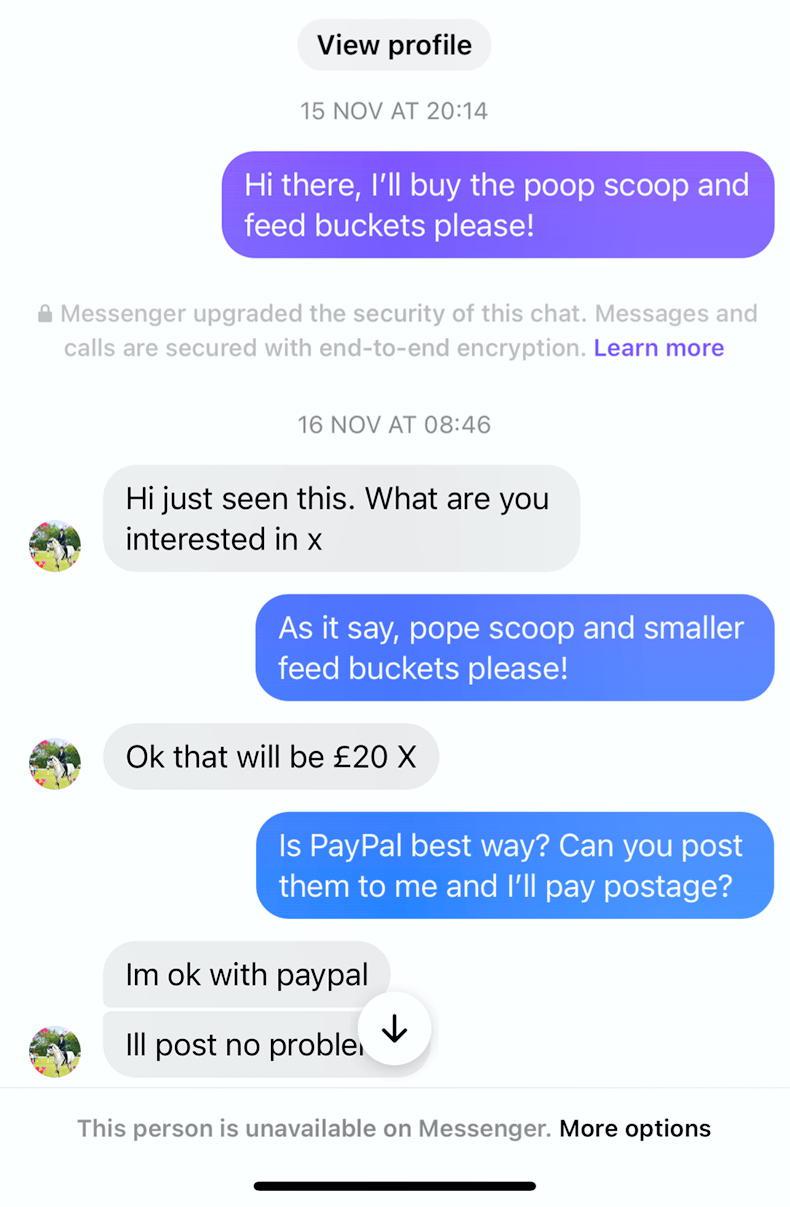Open the Learn more encryption link
Screen dimensions: 790x1207
(x=658, y=348)
